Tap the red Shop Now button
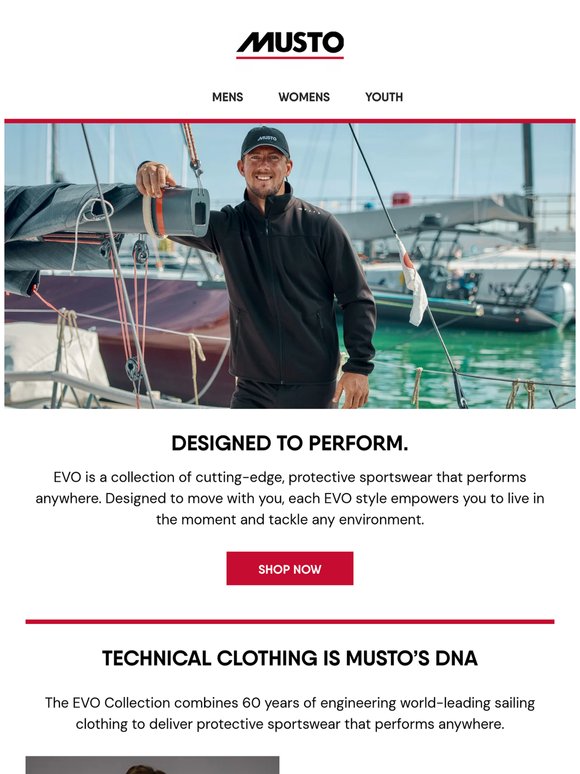Viewport: 580px width, 774px height. [x=290, y=569]
